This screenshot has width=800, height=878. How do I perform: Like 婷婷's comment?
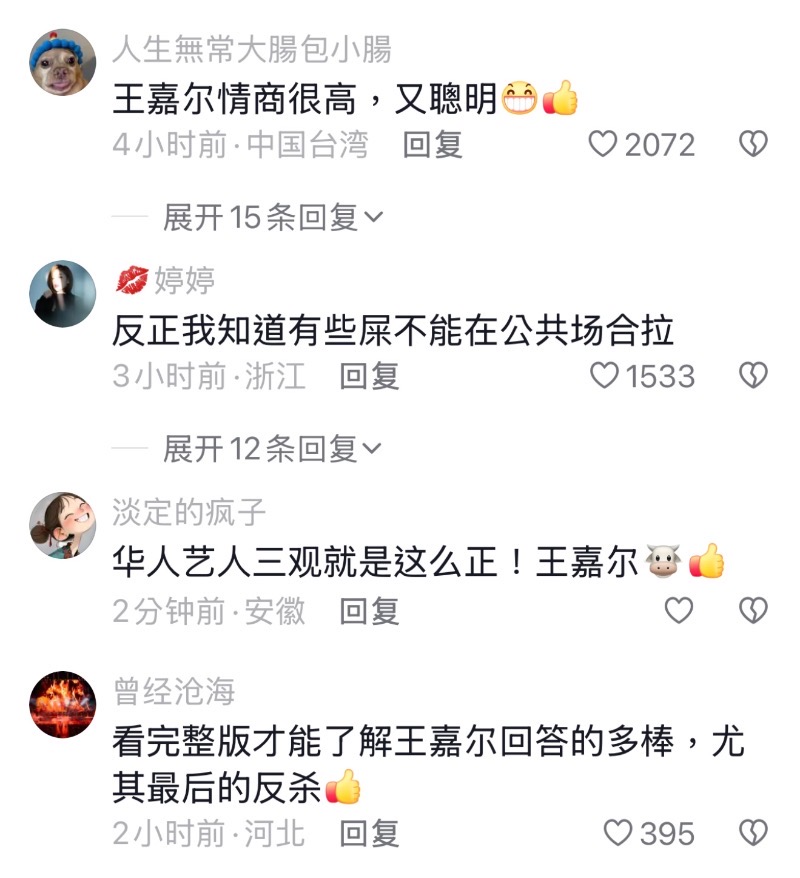point(603,376)
